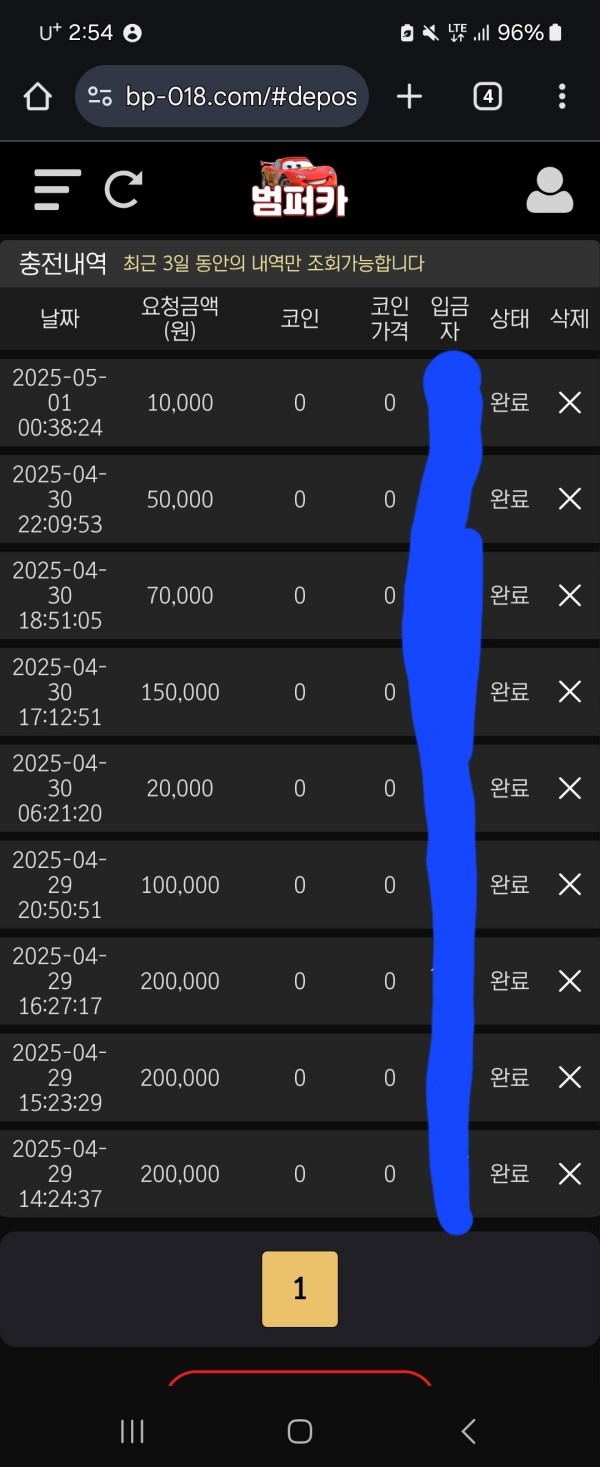Open the tab switcher showing 4

[487, 96]
